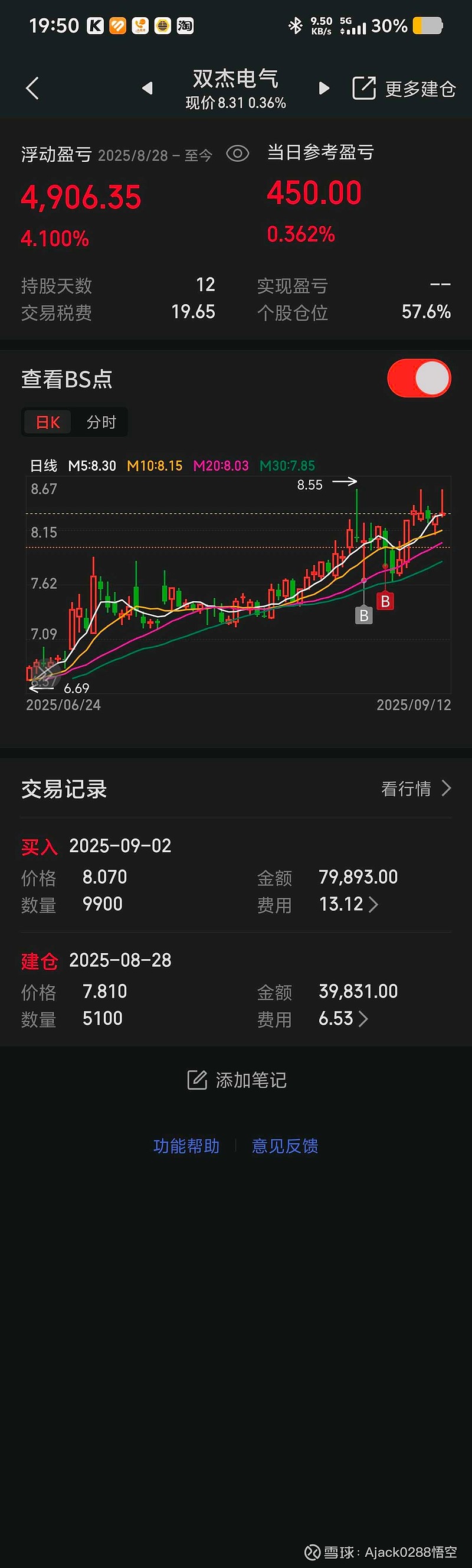Open the 功能帮助 help link
The height and width of the screenshot is (1568, 472).
pos(186,1146)
